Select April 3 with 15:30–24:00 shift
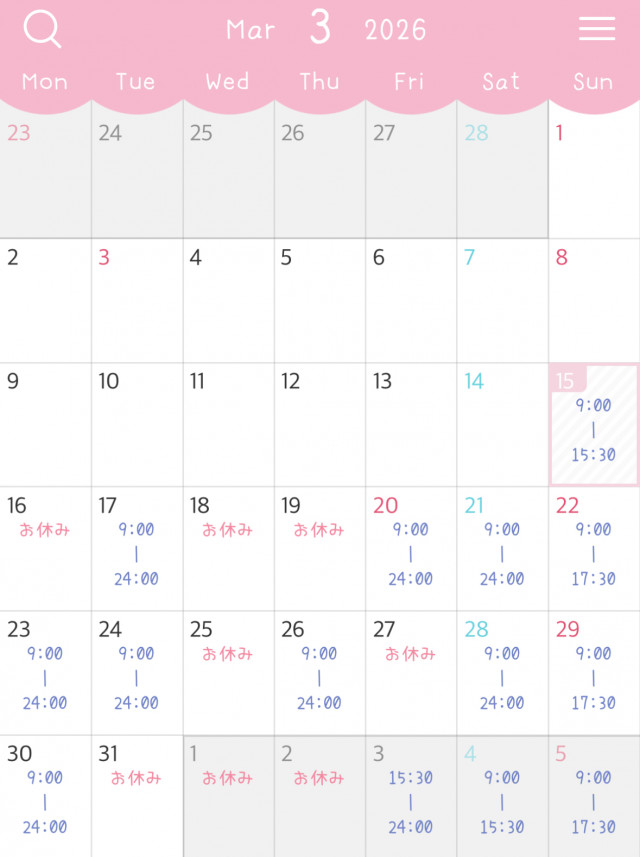 [x=411, y=796]
